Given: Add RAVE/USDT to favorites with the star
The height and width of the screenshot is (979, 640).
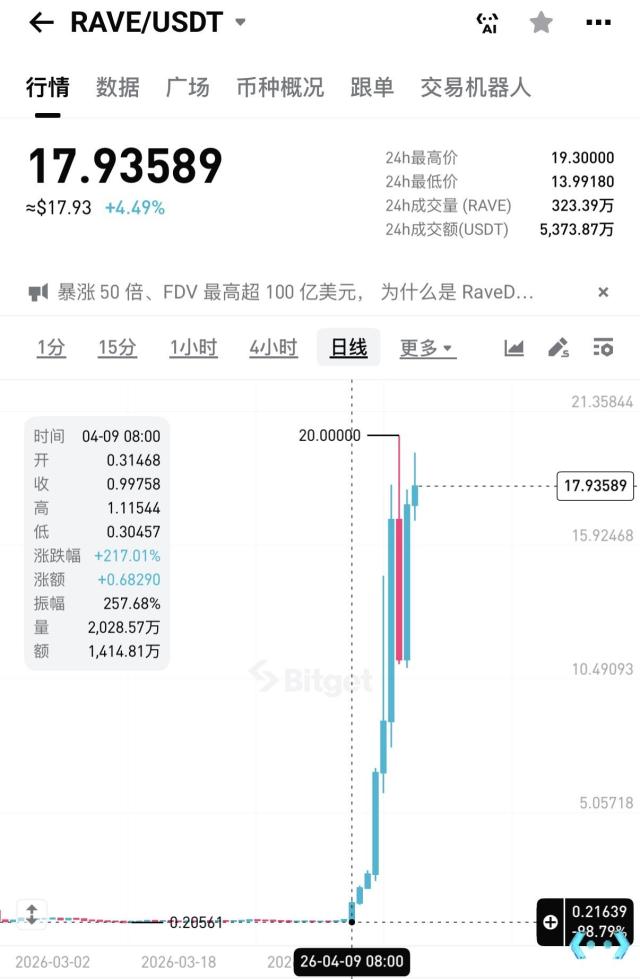Looking at the screenshot, I should click(x=541, y=23).
